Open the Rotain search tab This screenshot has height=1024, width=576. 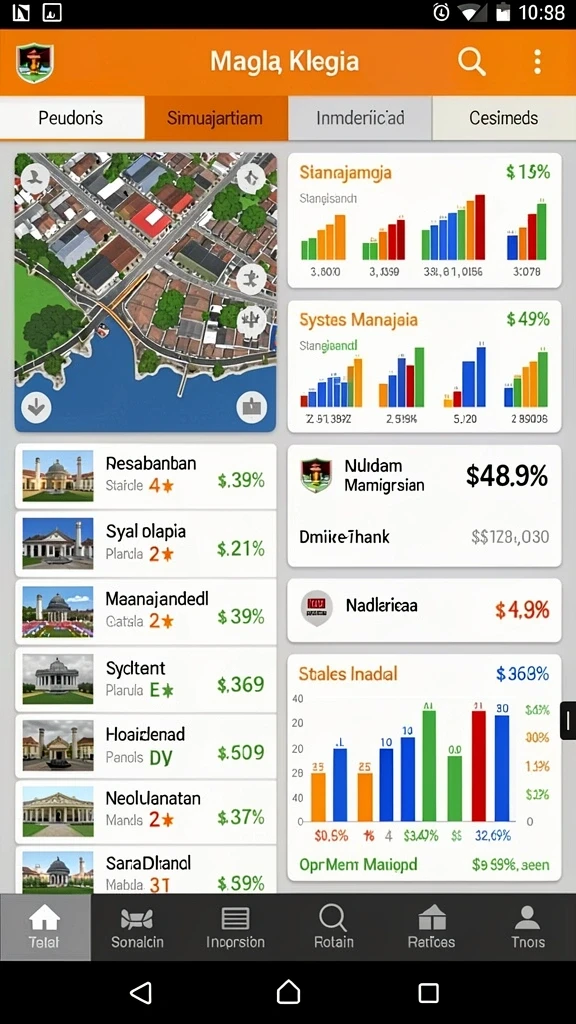point(333,927)
